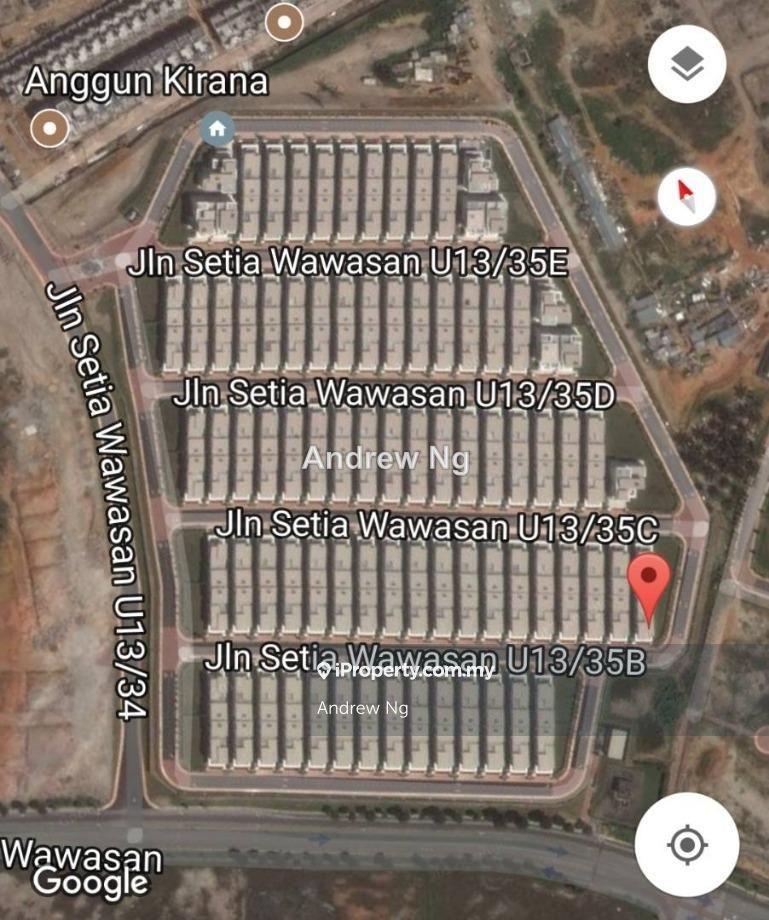Tap the compass to reset orientation
Screen dimensions: 769x920
coord(687,196)
